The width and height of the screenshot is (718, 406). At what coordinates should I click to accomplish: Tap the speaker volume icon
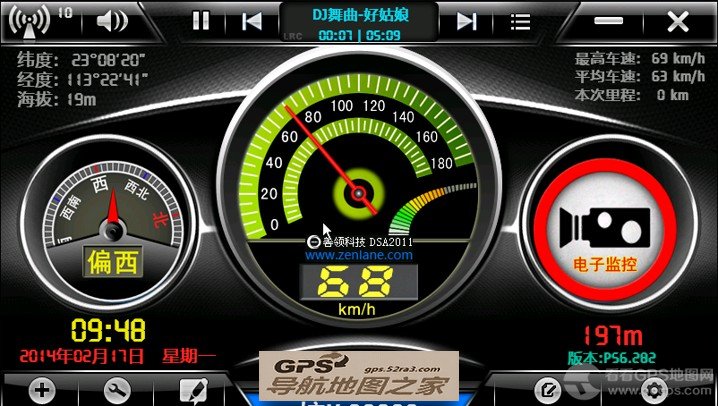pos(113,20)
